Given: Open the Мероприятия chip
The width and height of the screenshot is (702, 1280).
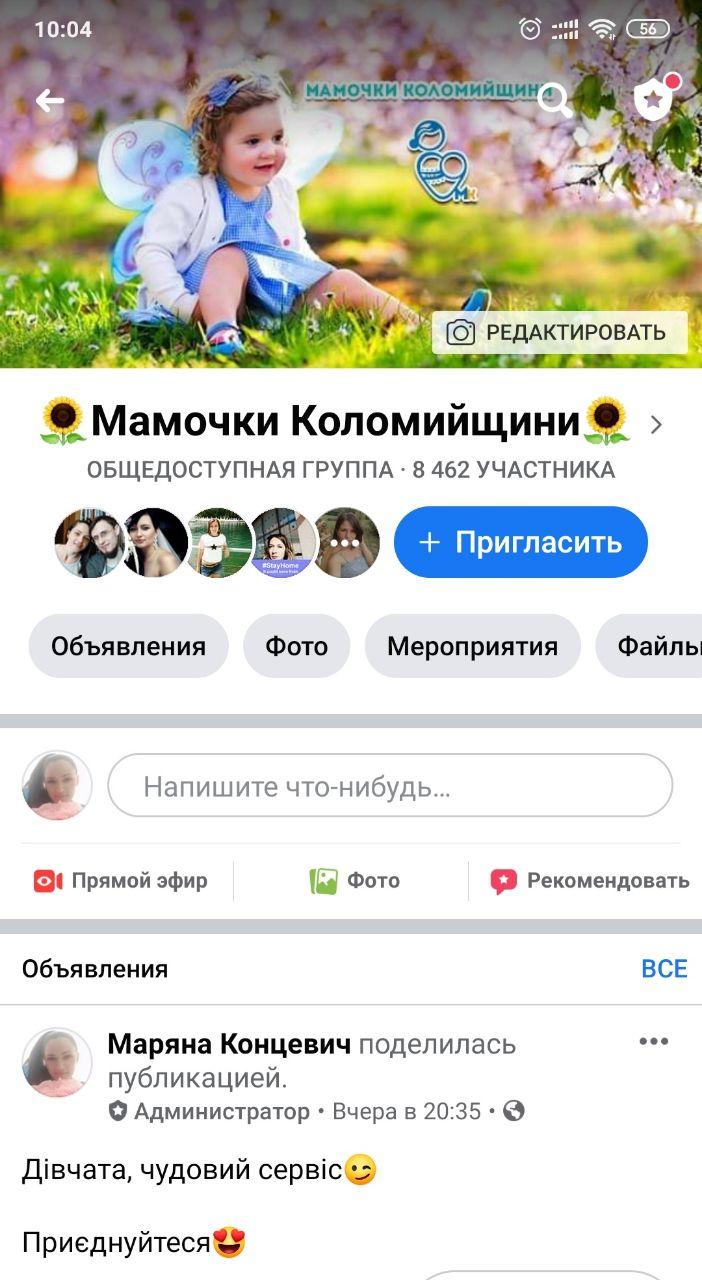Looking at the screenshot, I should [x=472, y=646].
